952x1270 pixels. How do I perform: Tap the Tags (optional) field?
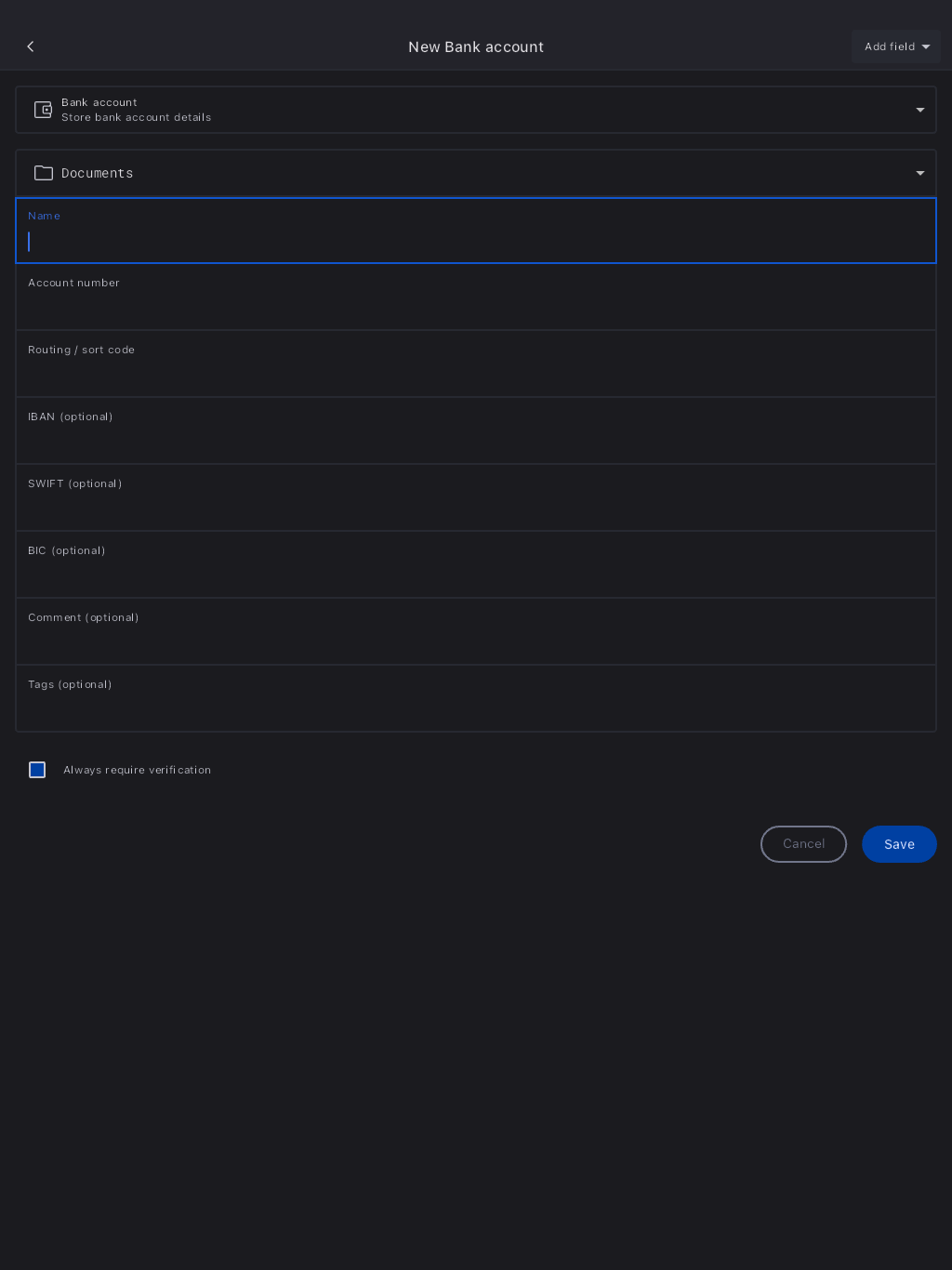[475, 709]
